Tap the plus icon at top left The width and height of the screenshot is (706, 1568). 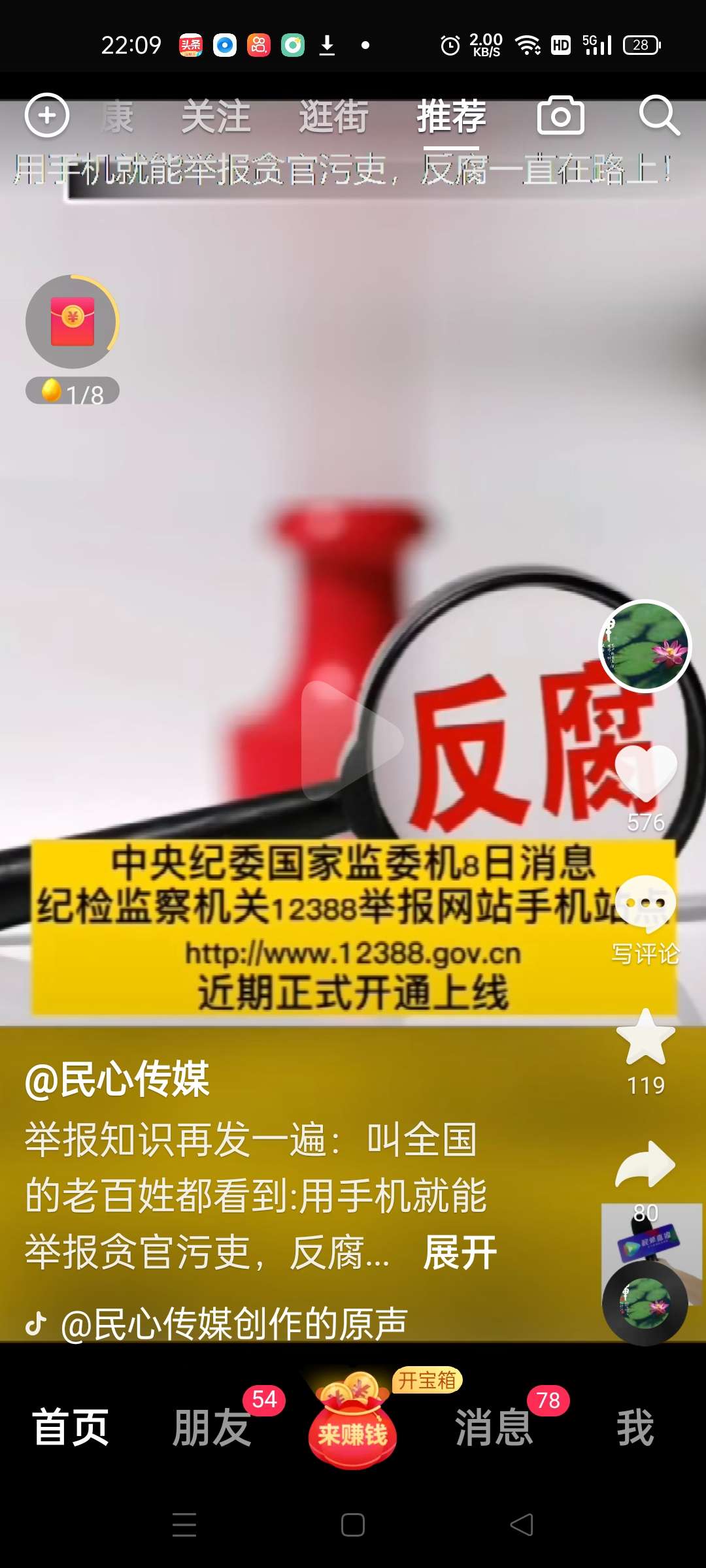pyautogui.click(x=47, y=116)
